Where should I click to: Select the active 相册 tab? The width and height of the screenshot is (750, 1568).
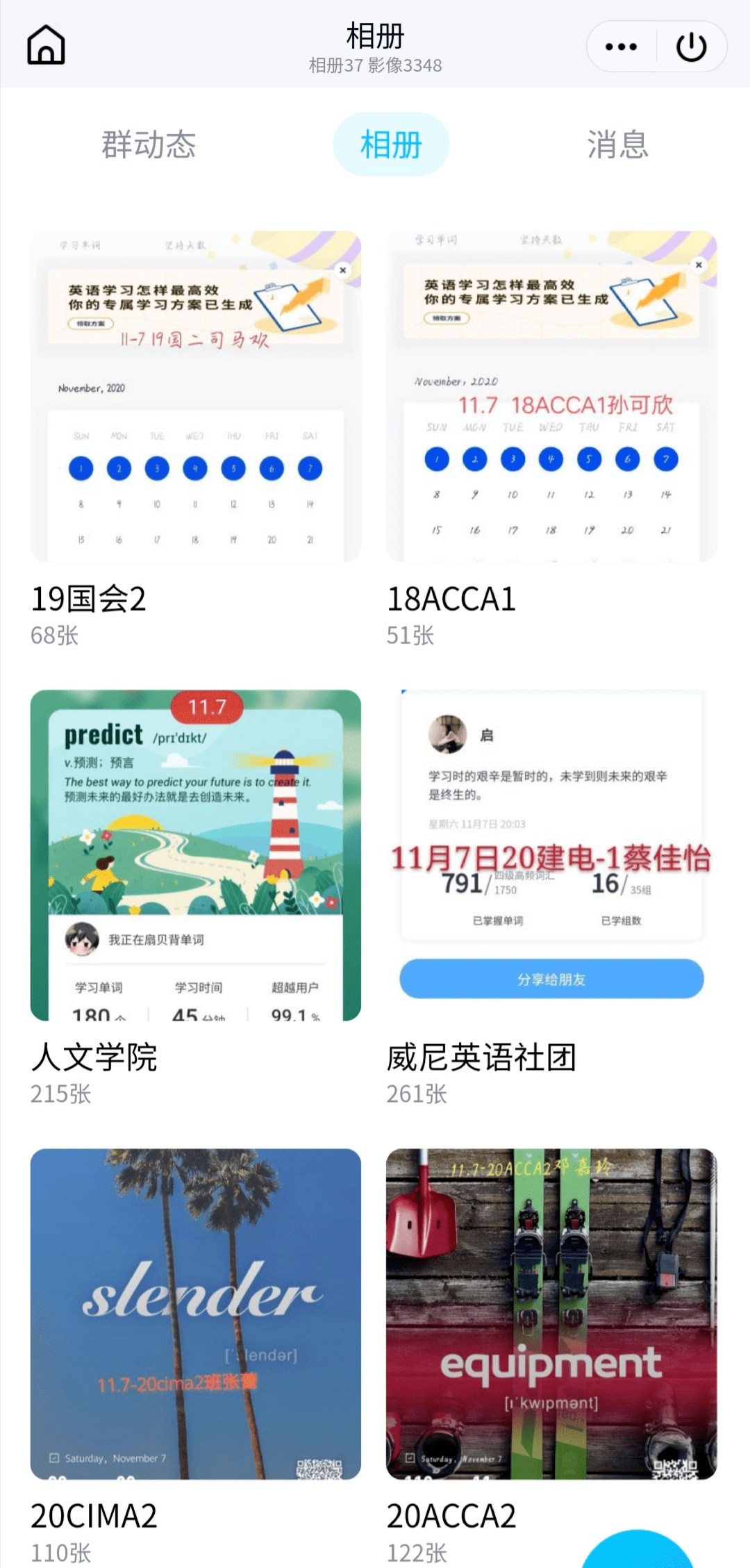[x=391, y=145]
